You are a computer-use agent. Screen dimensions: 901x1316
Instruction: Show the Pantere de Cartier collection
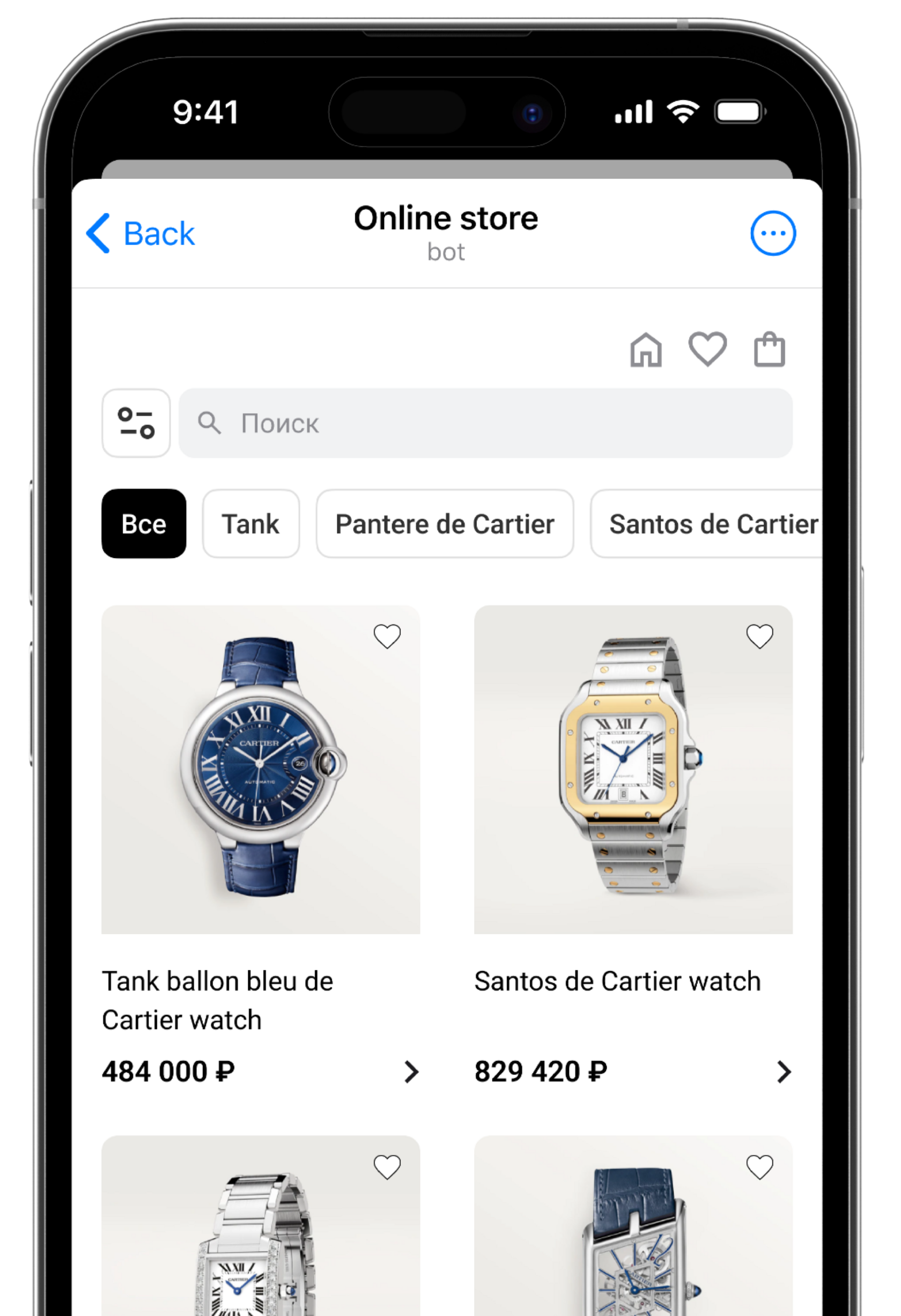tap(445, 524)
